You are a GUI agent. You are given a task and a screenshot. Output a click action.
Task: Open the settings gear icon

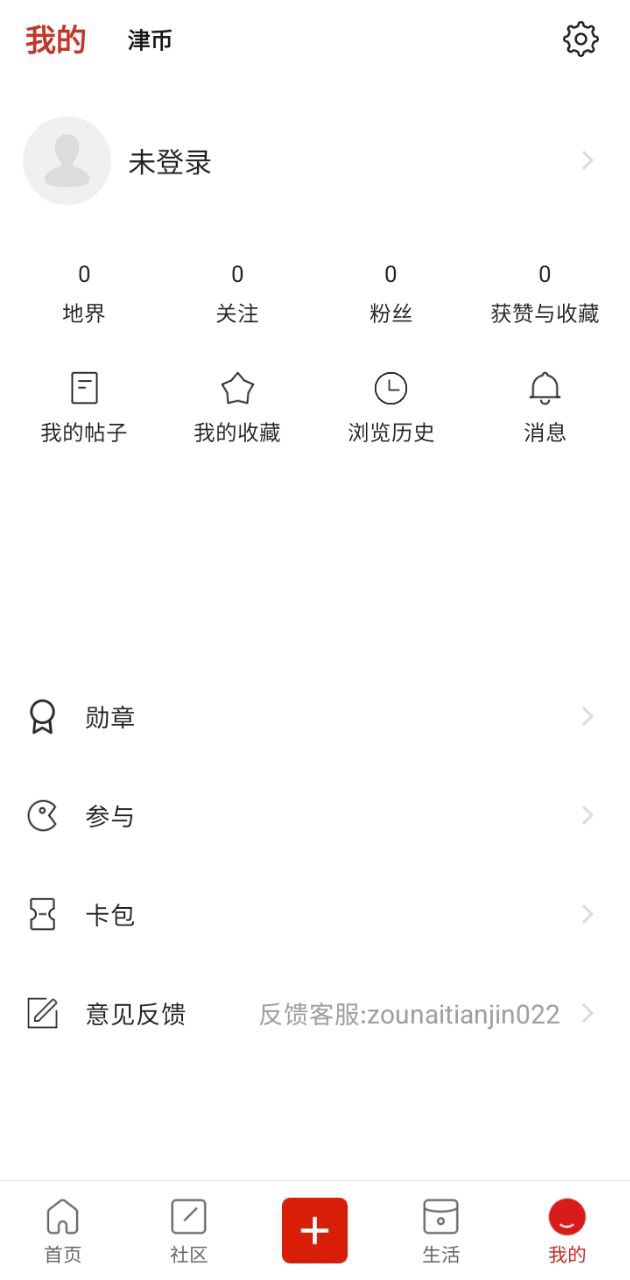tap(580, 39)
